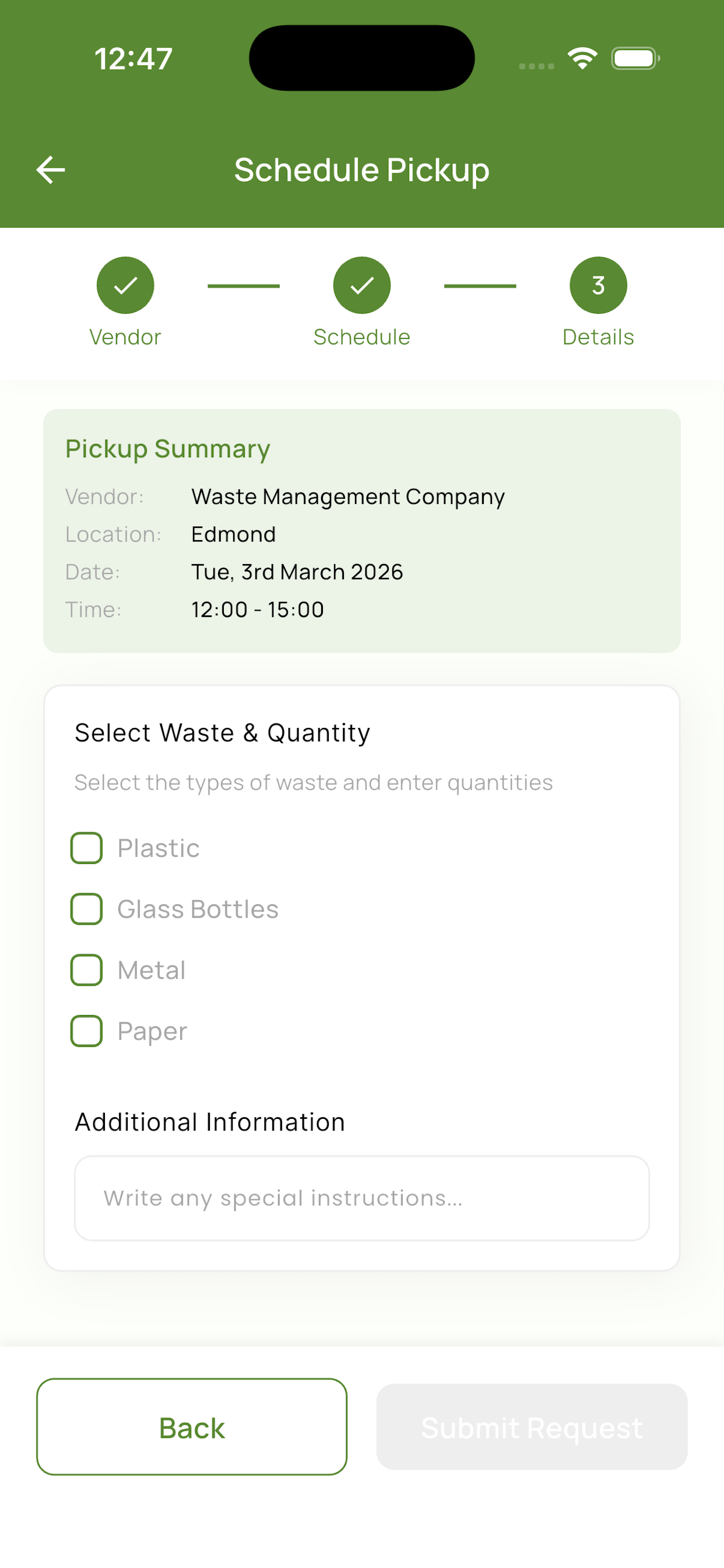Click the battery indicator in the status bar

[634, 58]
